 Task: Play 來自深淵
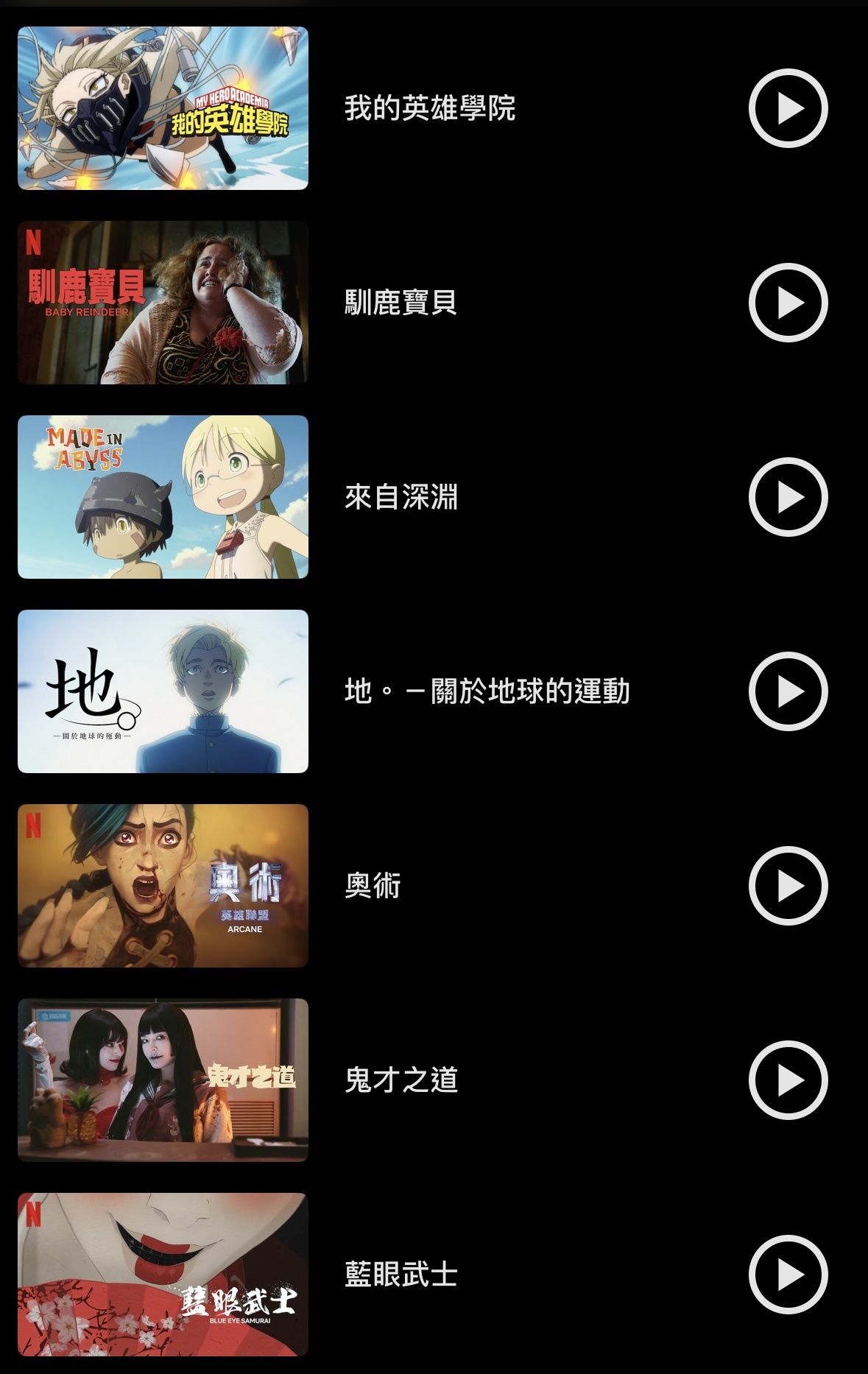tap(788, 497)
